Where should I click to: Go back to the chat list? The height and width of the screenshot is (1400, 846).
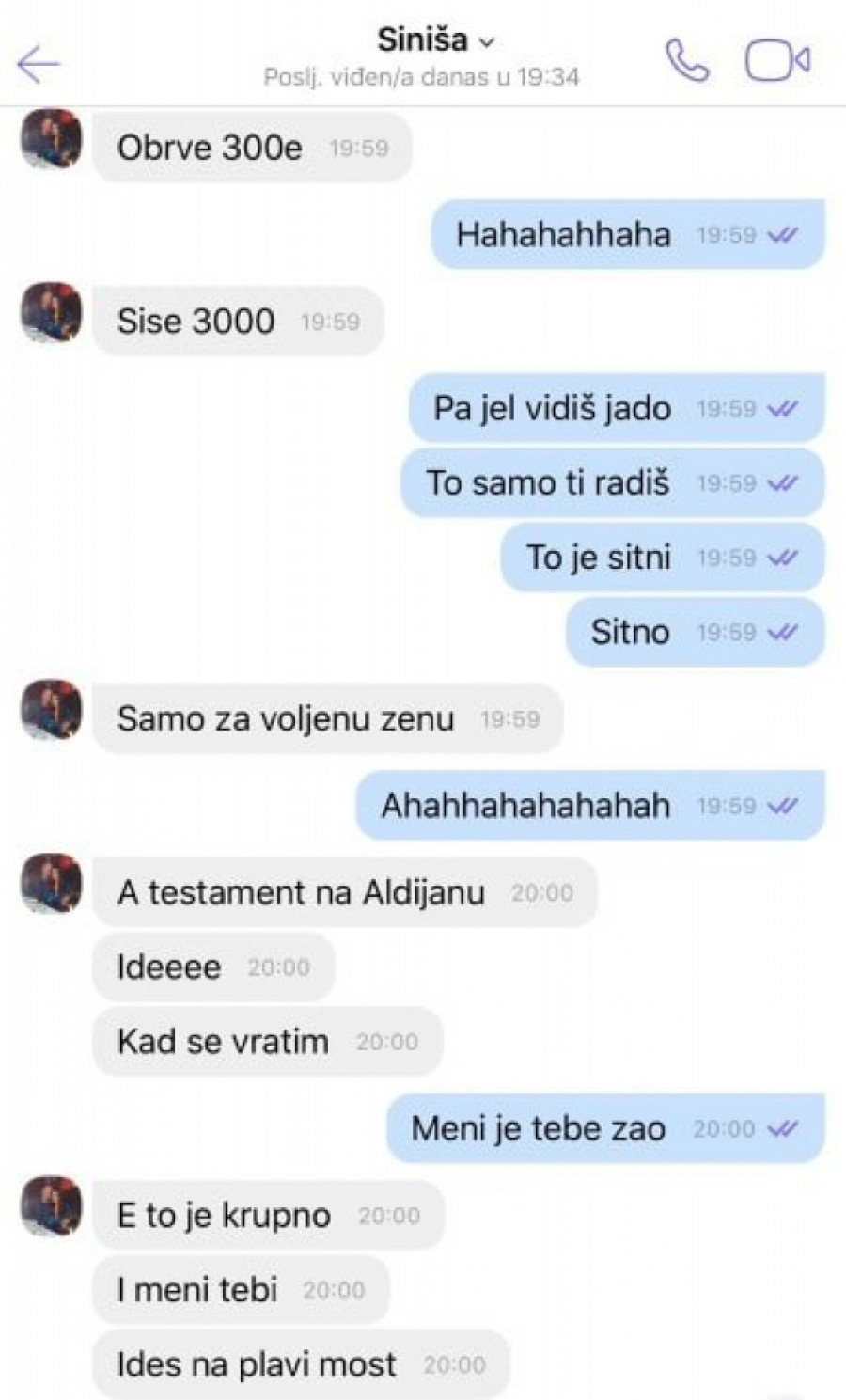[39, 64]
